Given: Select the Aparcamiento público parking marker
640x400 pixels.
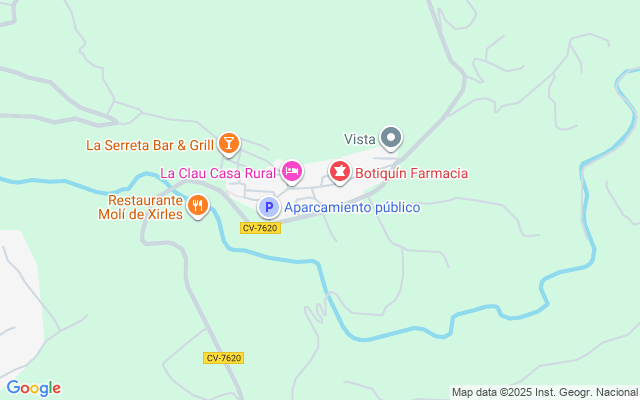Looking at the screenshot, I should (268, 207).
